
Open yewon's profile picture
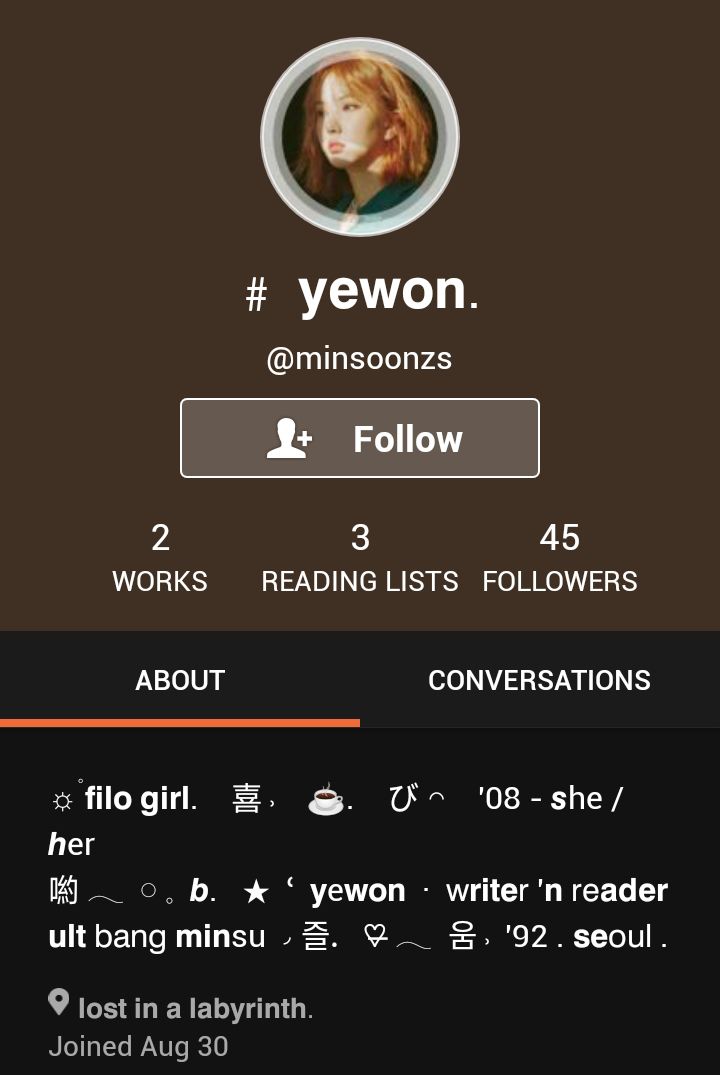point(360,137)
